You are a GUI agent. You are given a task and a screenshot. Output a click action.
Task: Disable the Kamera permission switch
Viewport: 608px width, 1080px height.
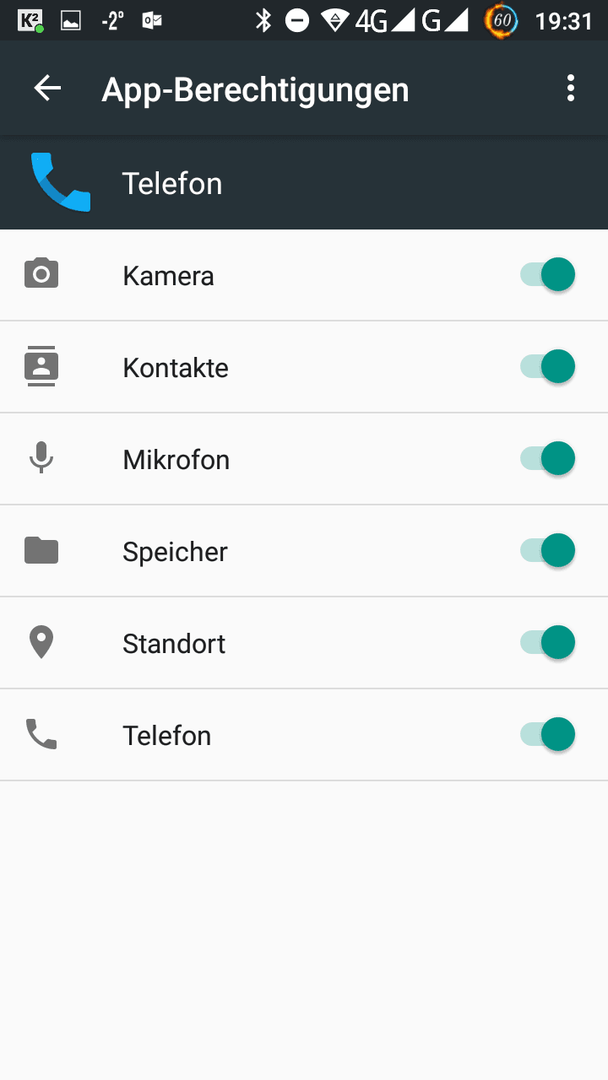coord(547,275)
